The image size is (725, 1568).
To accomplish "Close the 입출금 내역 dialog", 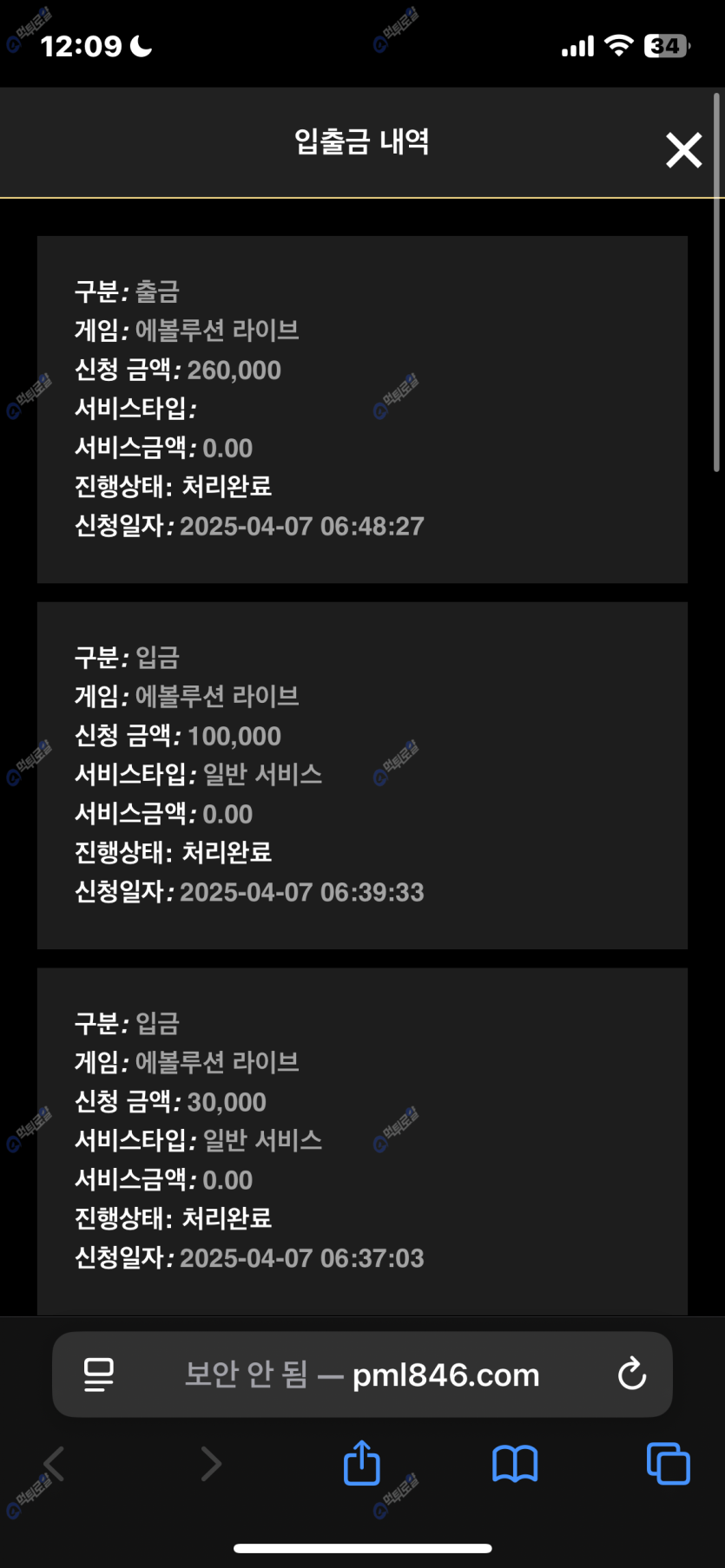I will (x=683, y=150).
